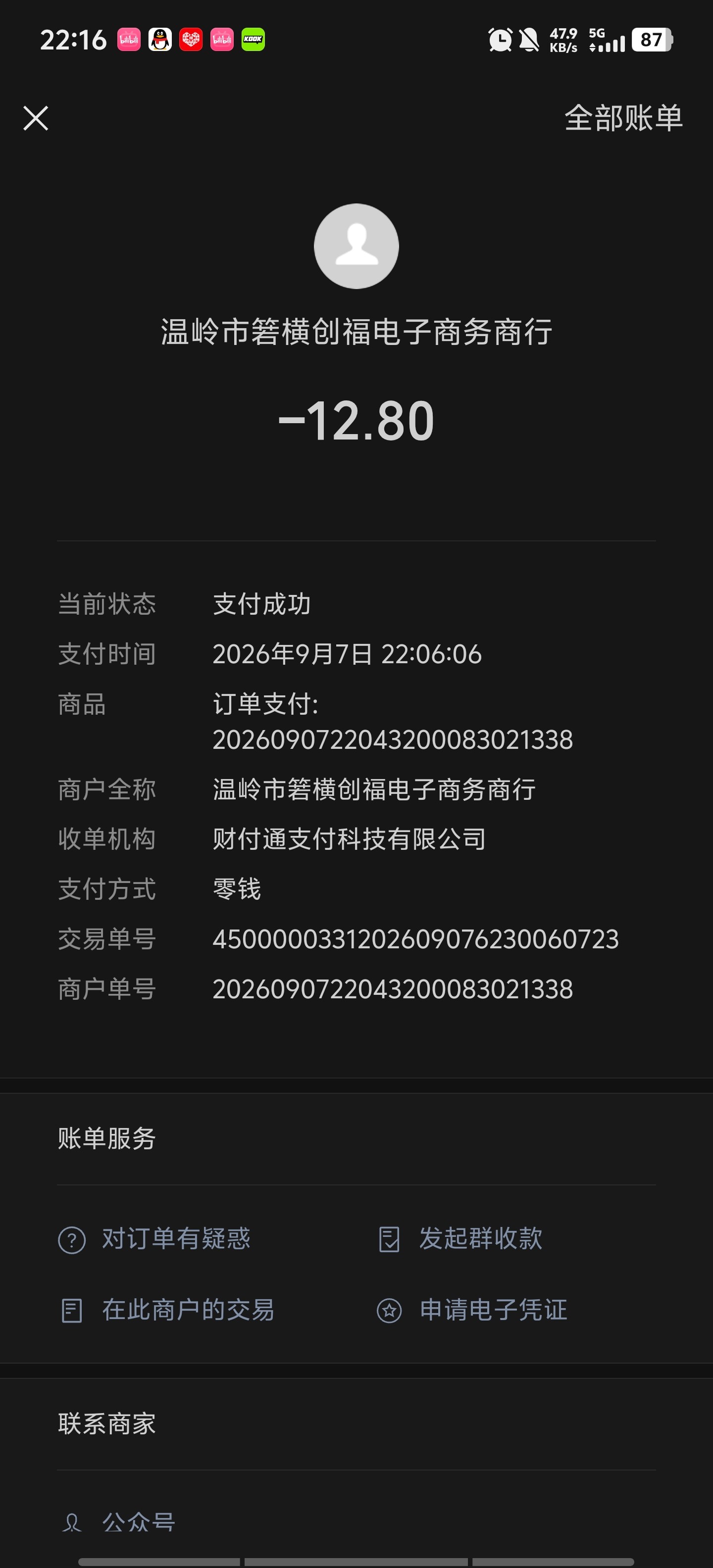Open 全部账单 all bills

623,118
